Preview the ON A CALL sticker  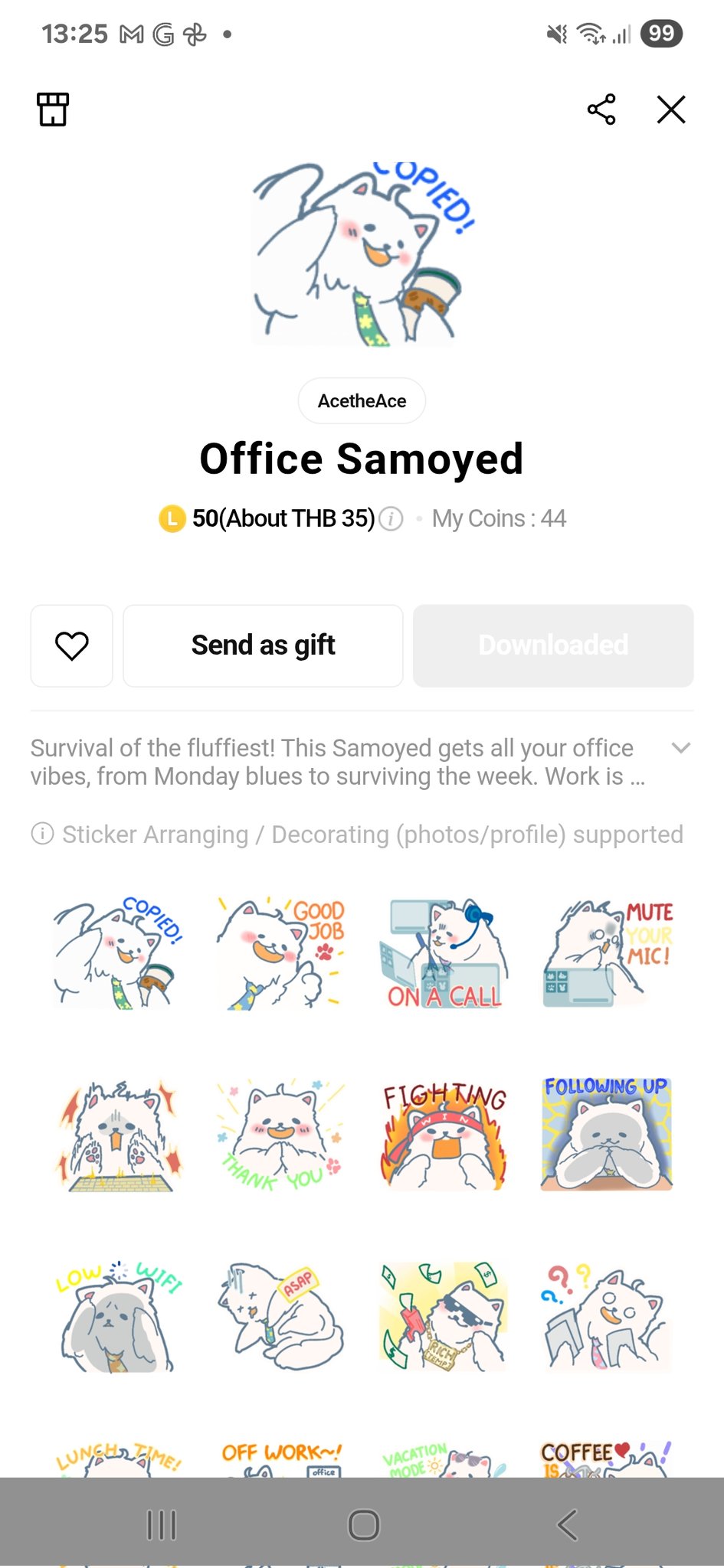(x=444, y=954)
